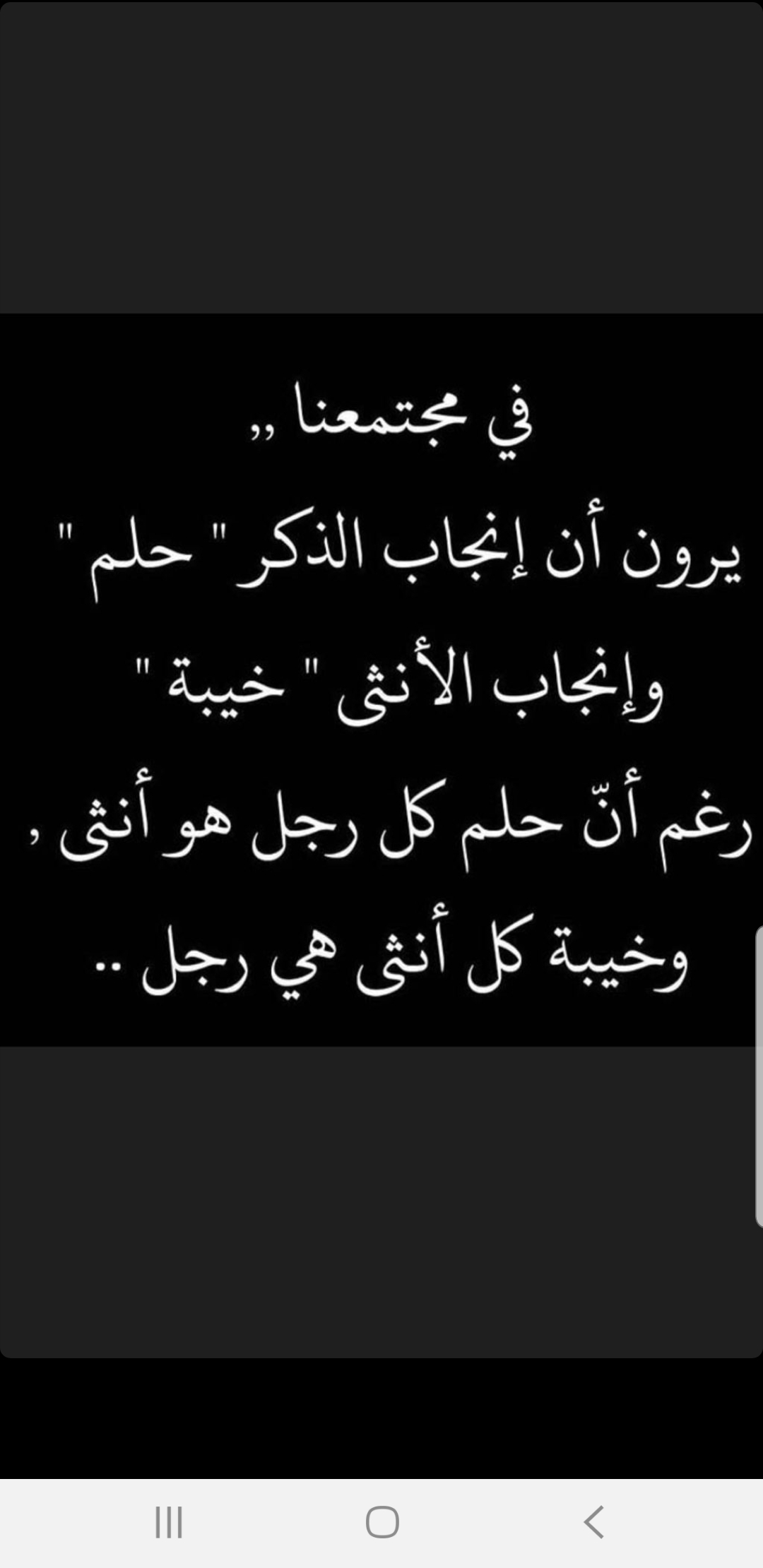Open the recent apps overview

tap(170, 1521)
